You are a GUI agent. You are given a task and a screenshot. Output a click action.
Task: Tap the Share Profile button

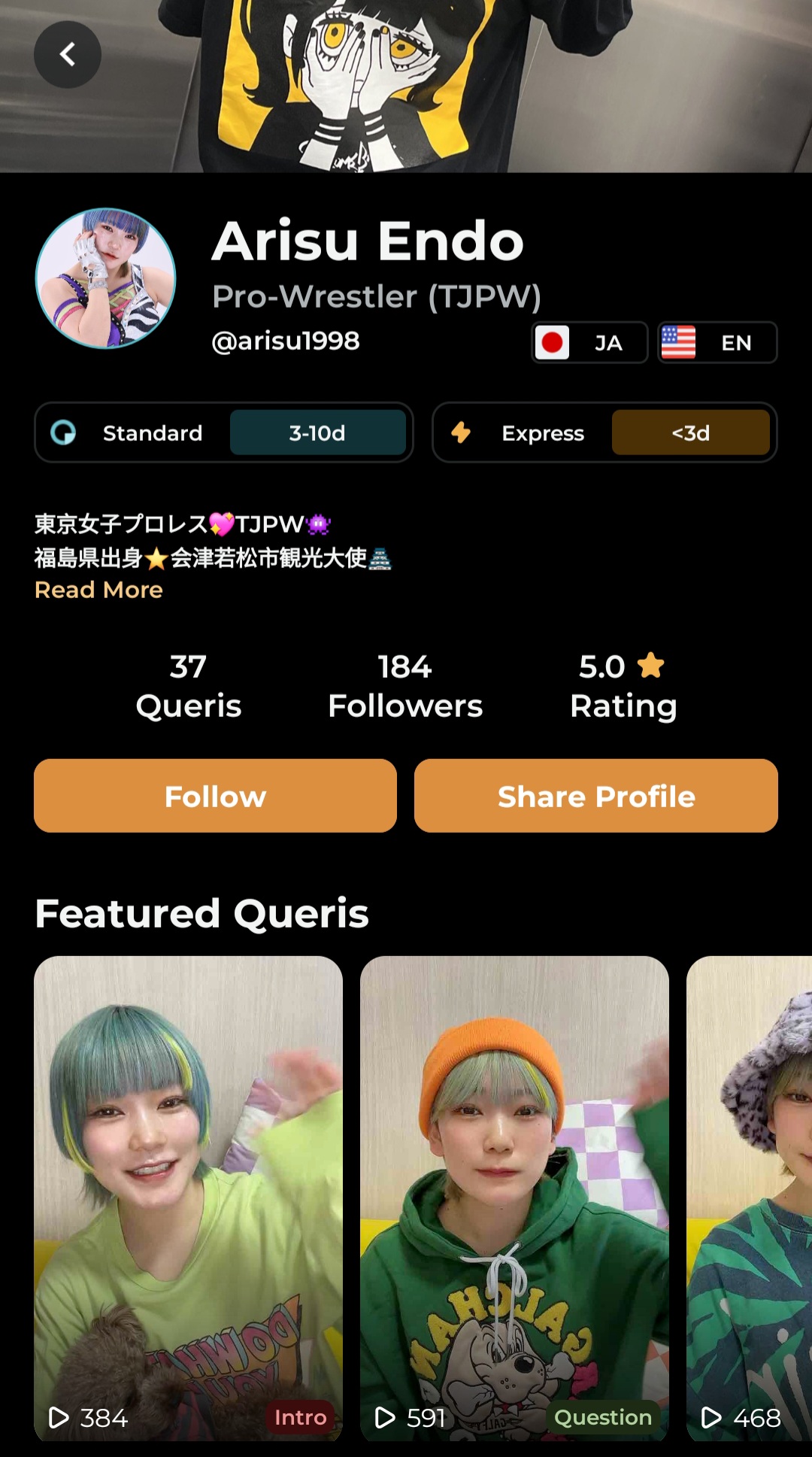coord(595,796)
